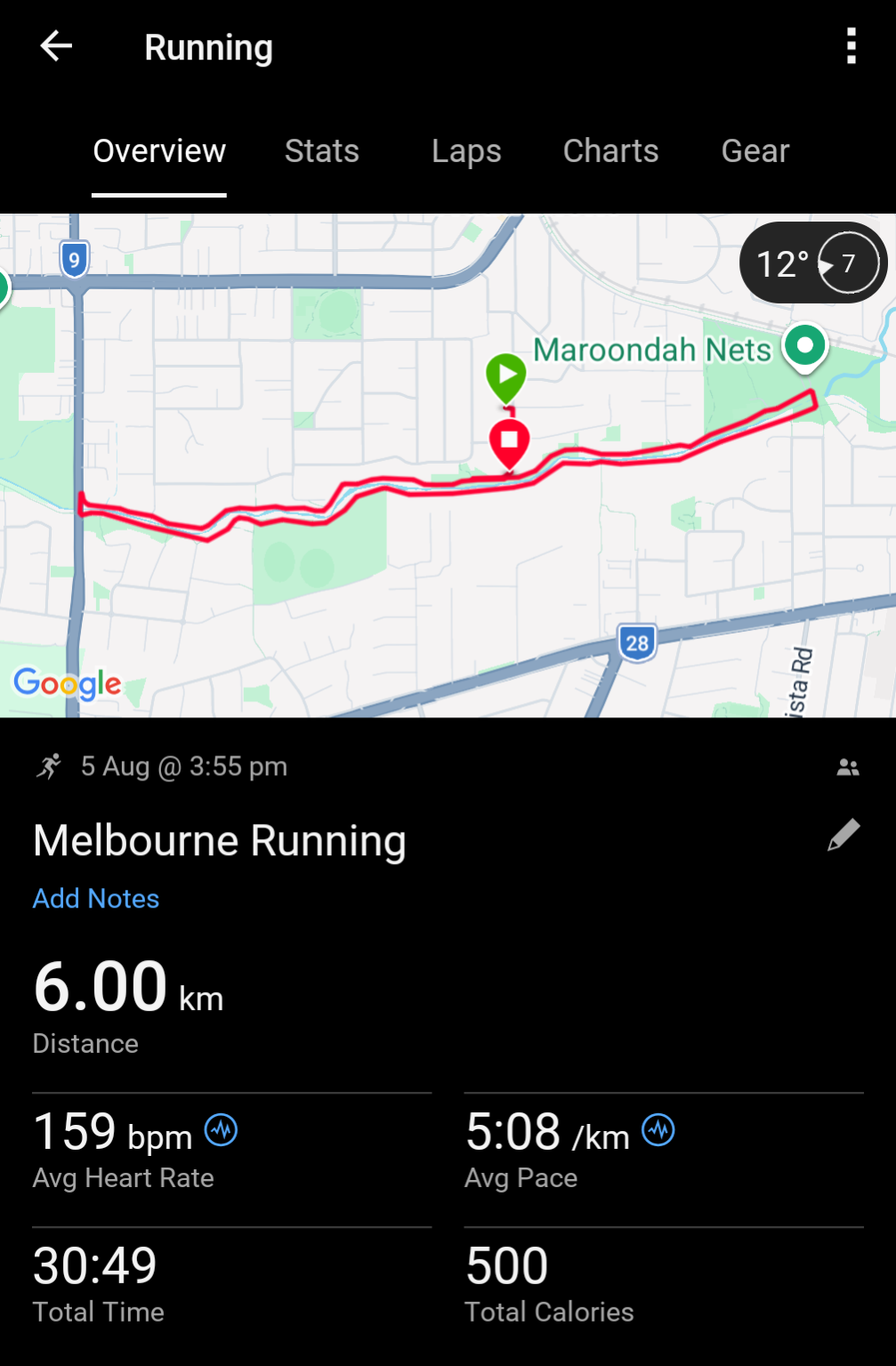Open the Charts tab
This screenshot has width=896, height=1366.
click(610, 151)
